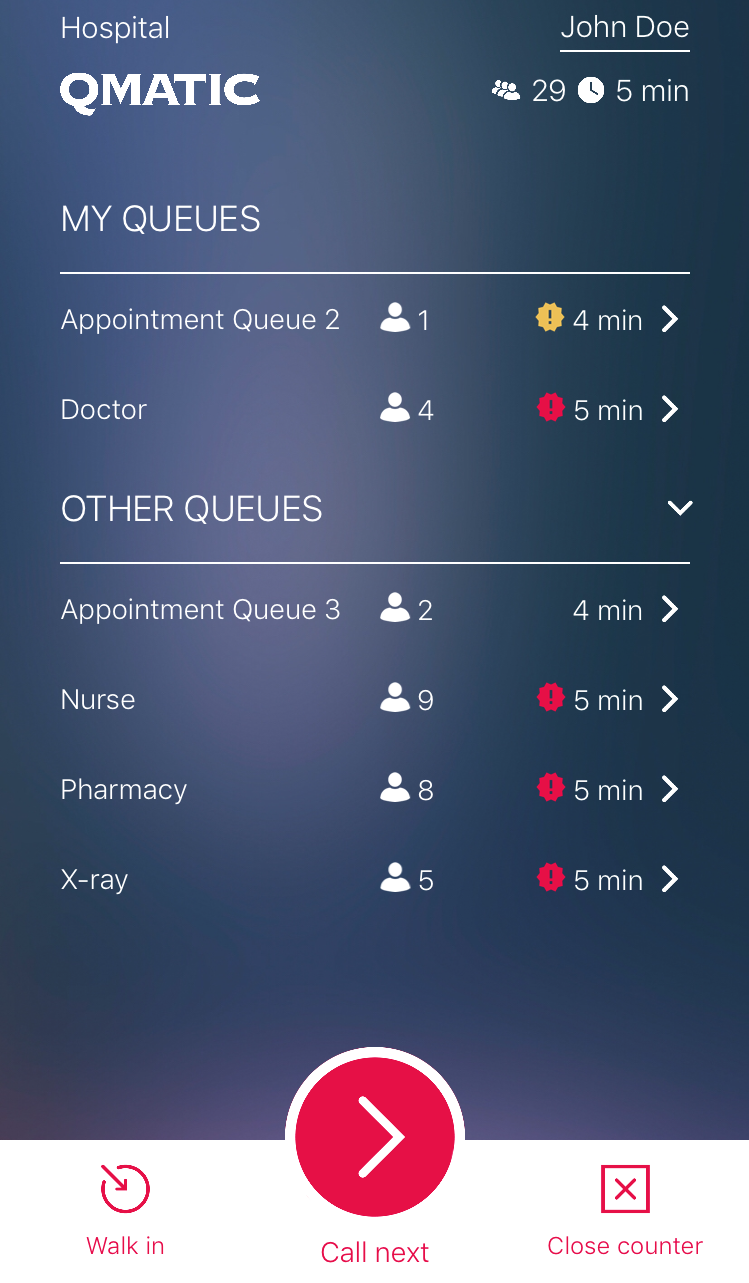Tap the Walk in button
Image resolution: width=749 pixels, height=1283 pixels.
[125, 1210]
